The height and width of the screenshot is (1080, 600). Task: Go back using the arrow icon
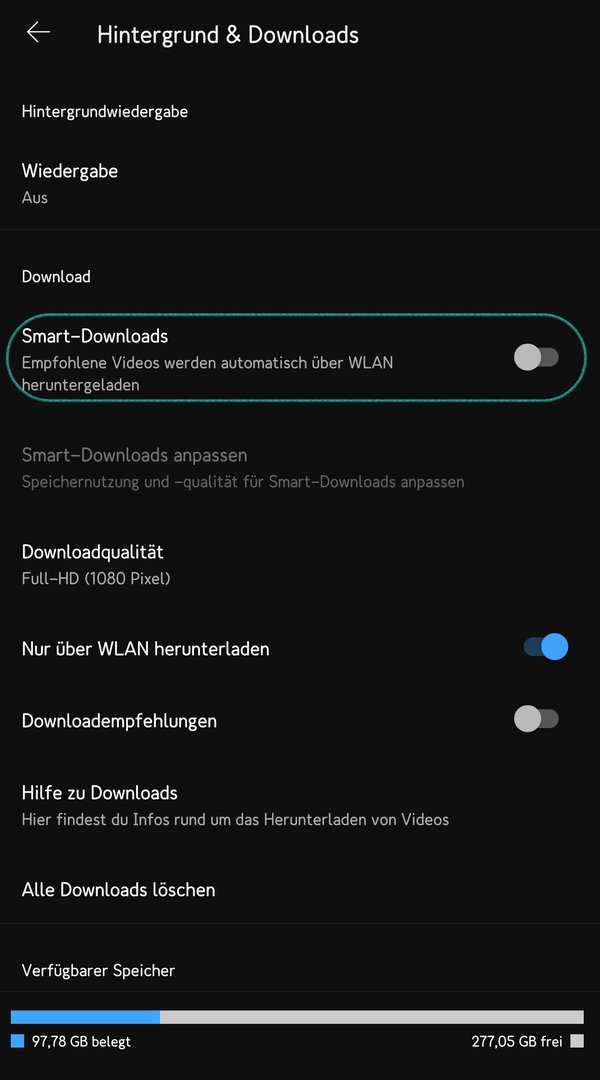38,33
